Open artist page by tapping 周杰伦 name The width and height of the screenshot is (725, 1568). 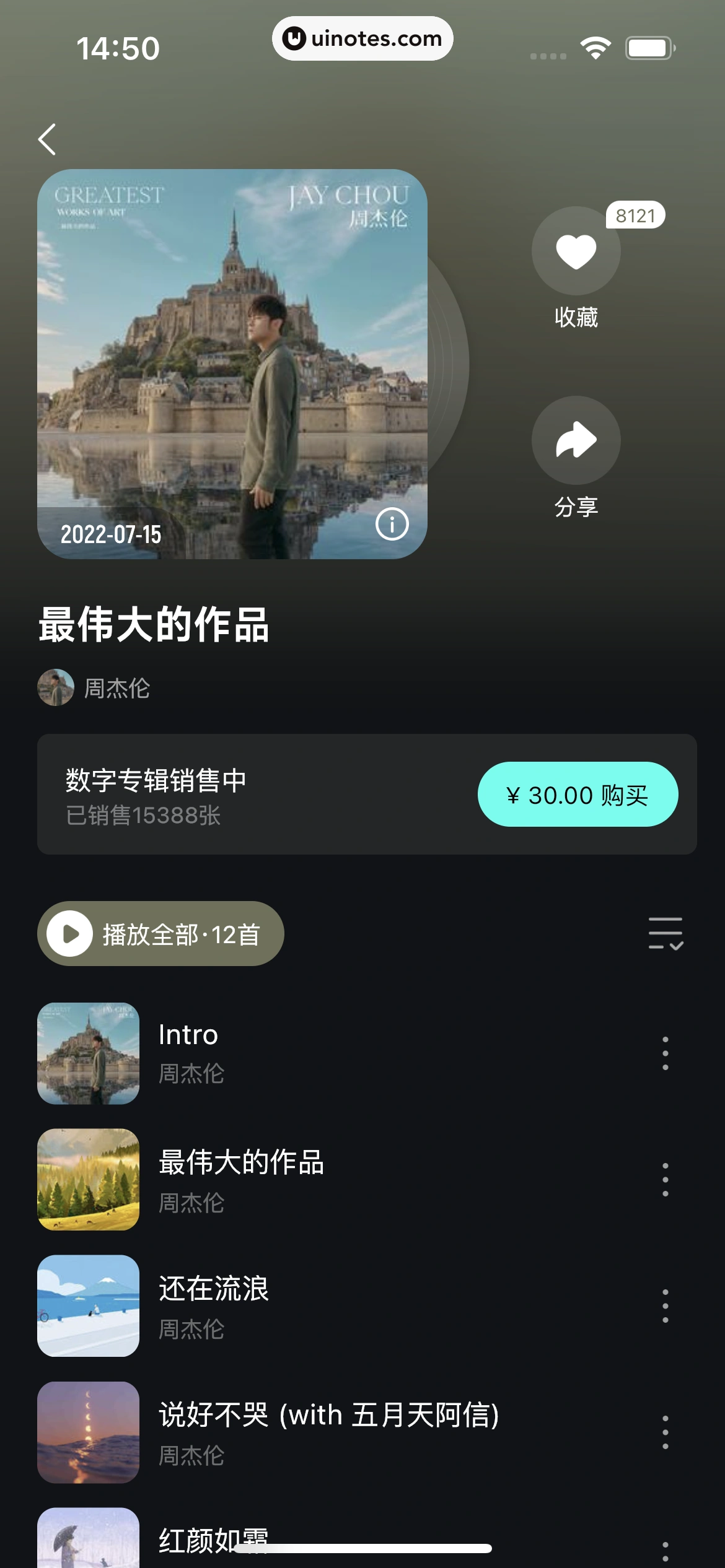117,689
